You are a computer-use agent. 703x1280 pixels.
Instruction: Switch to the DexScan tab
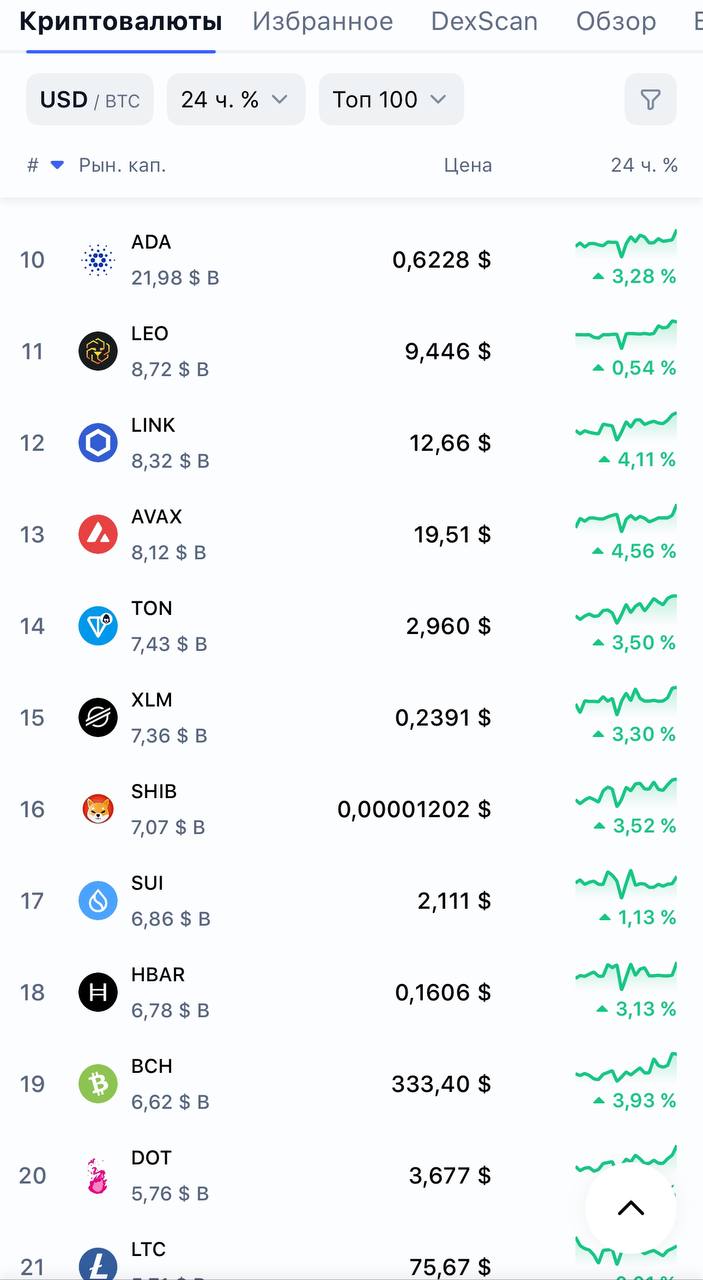click(x=484, y=21)
